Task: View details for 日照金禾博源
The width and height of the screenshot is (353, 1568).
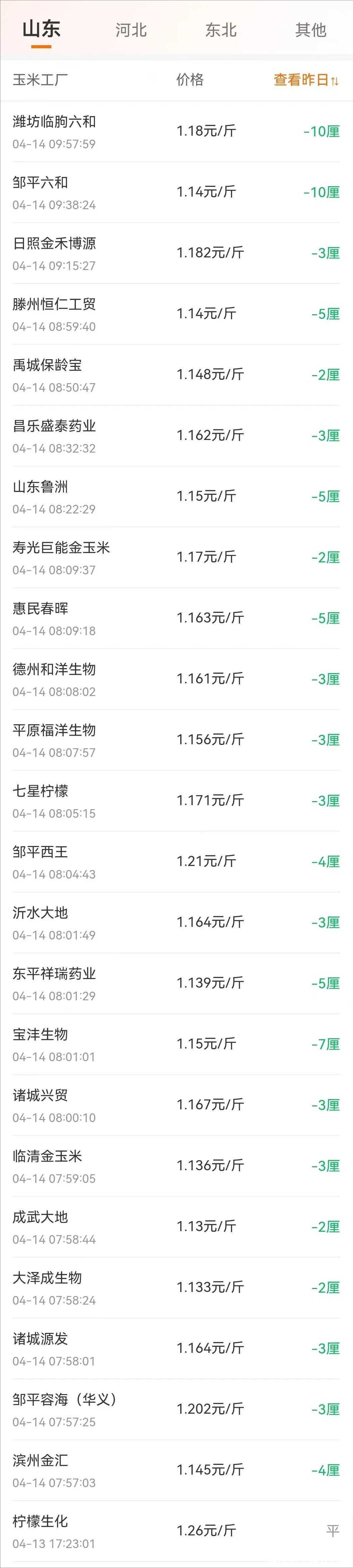Action: click(x=176, y=253)
